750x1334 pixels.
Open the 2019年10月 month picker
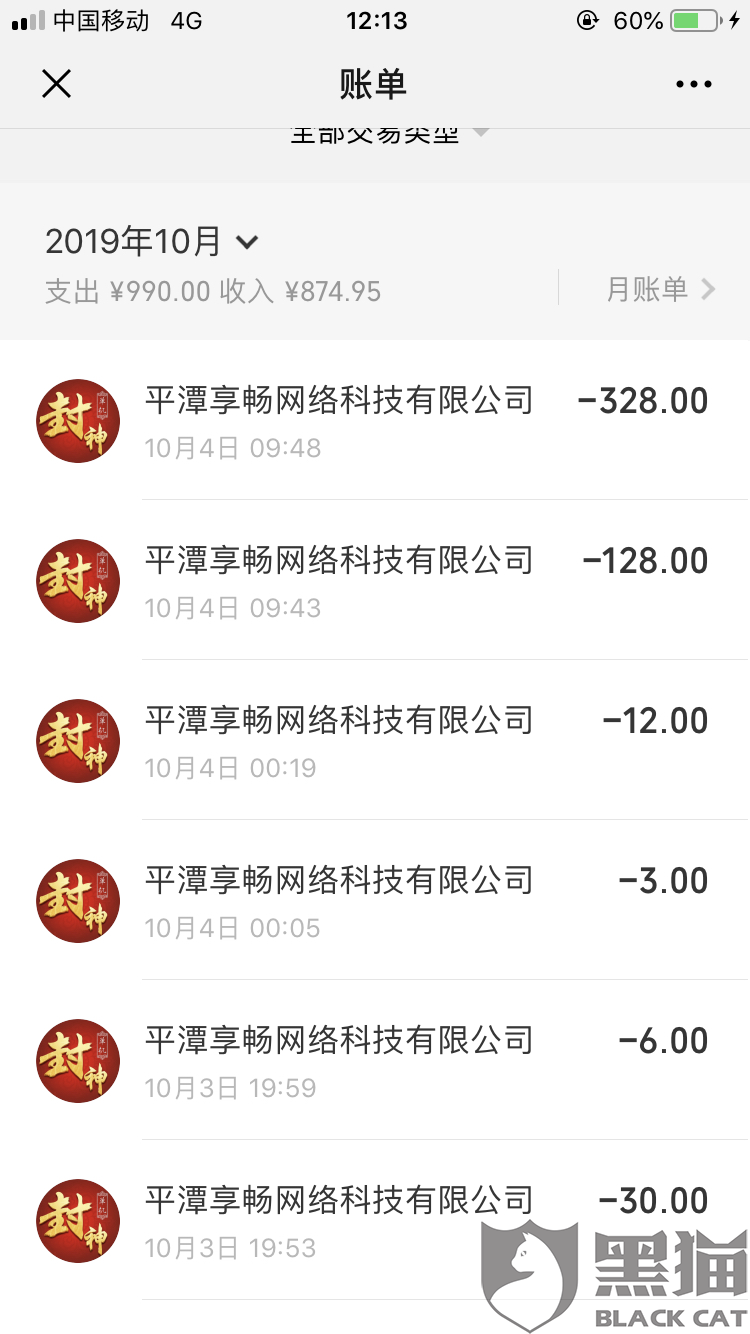(x=152, y=242)
